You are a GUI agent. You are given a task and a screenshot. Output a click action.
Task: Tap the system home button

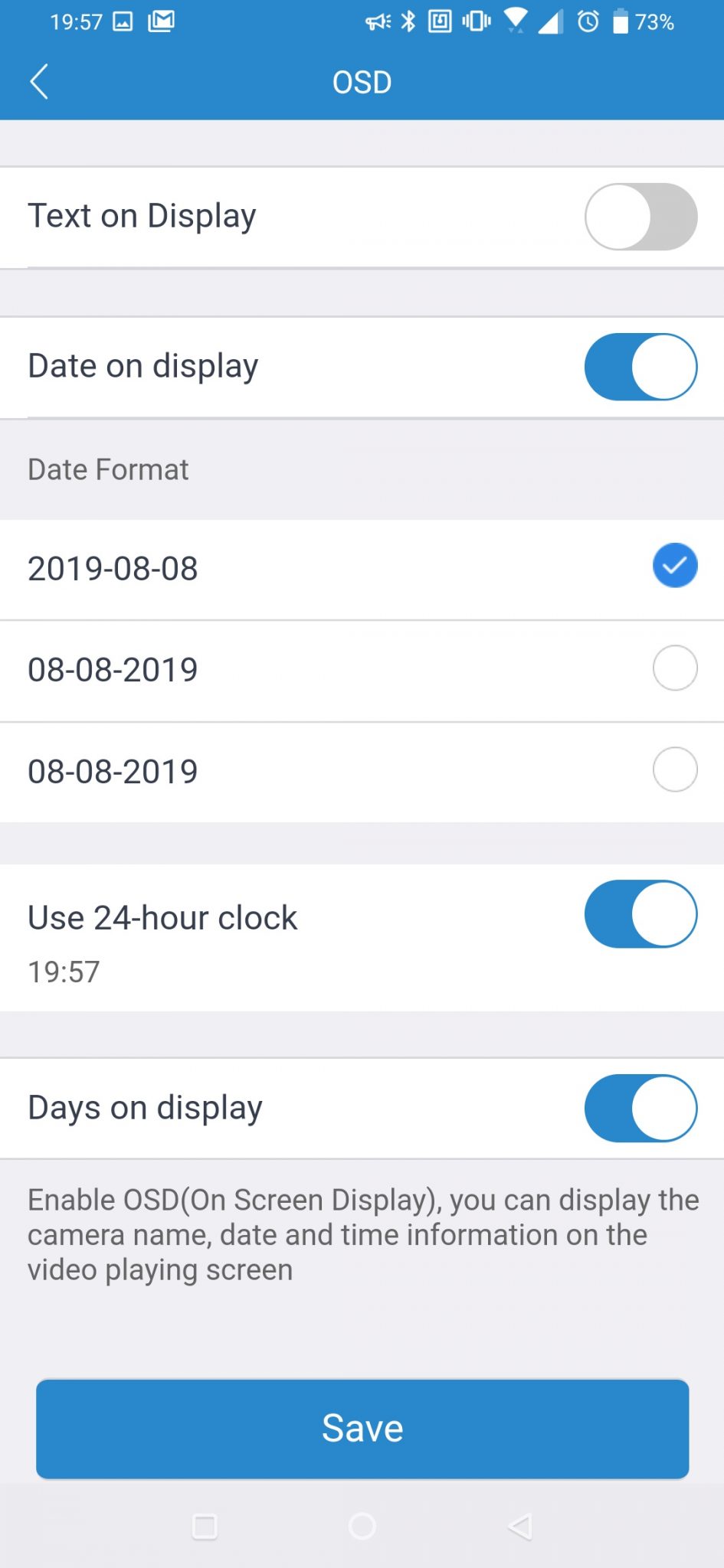362,1526
